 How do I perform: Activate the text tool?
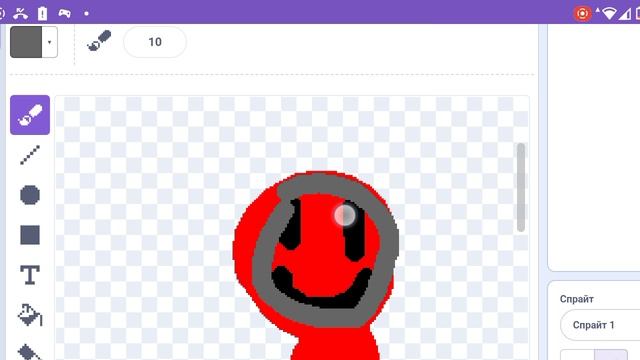pyautogui.click(x=30, y=275)
